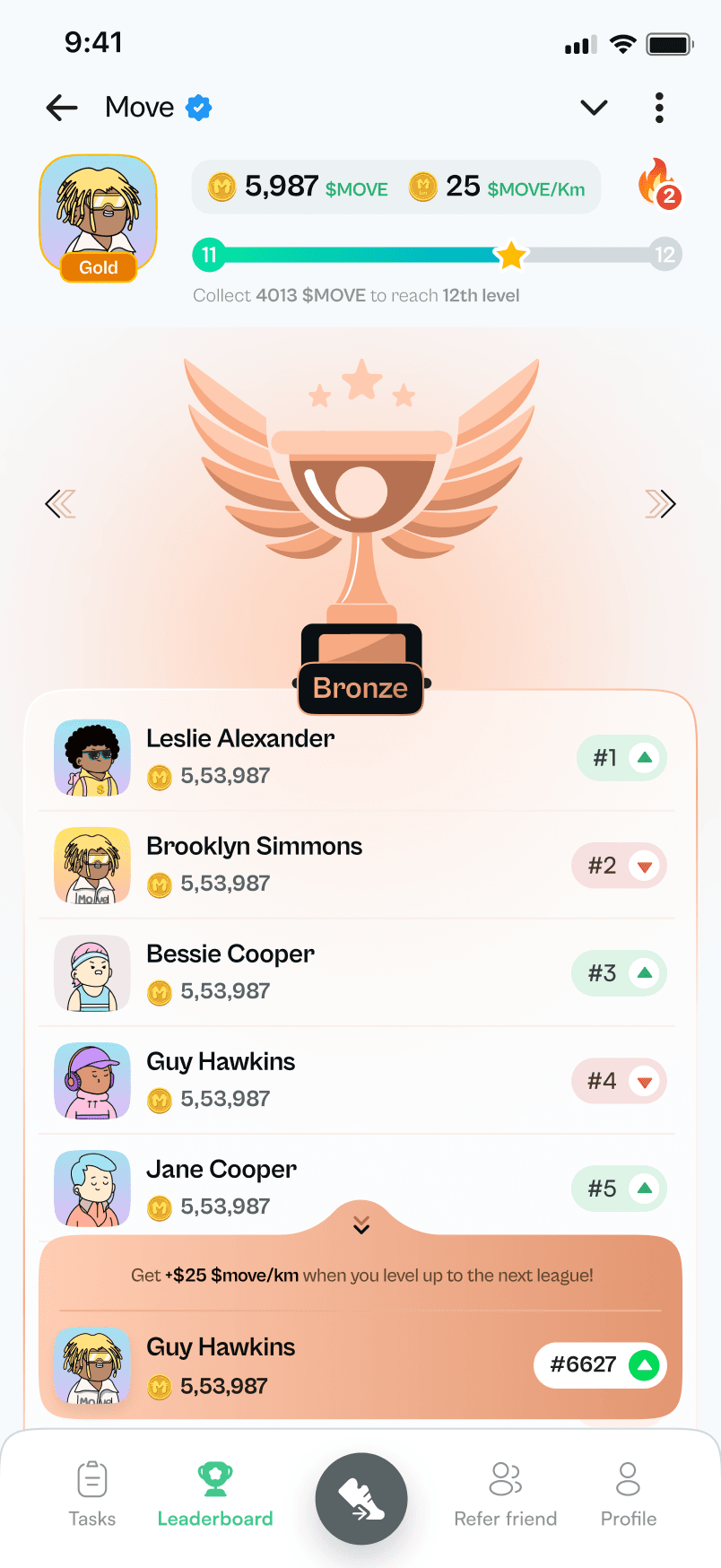This screenshot has width=721, height=1568.
Task: Tap the Gold profile avatar
Action: coord(98,217)
